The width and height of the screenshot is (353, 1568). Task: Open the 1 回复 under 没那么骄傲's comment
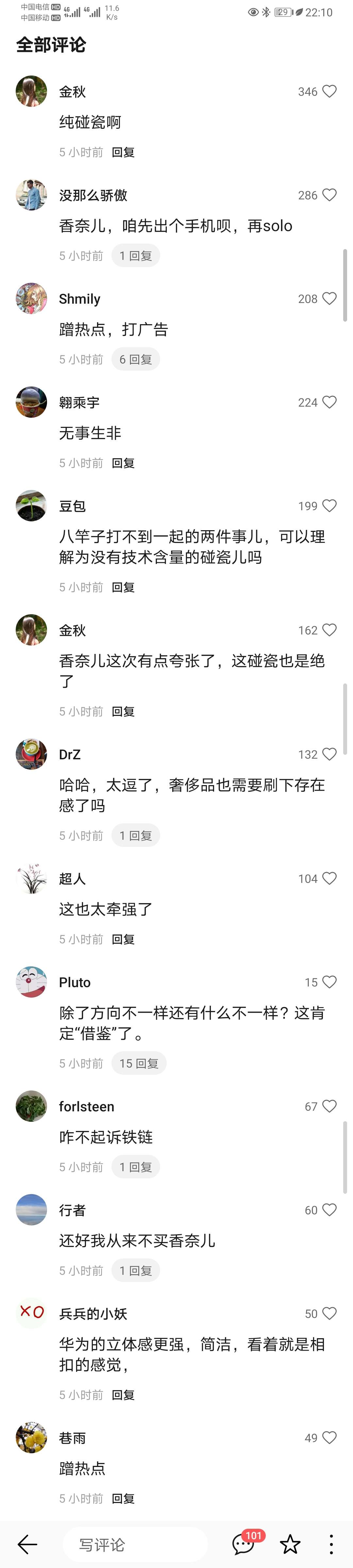(135, 256)
